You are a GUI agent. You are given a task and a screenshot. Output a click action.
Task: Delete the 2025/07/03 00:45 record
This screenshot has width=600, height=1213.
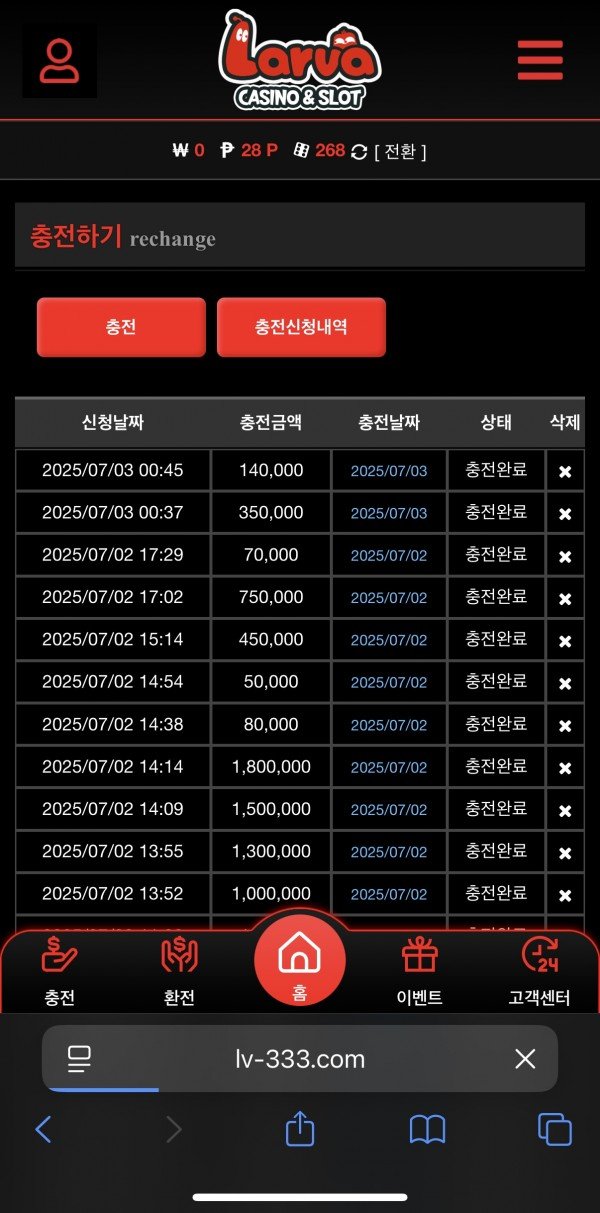(565, 471)
